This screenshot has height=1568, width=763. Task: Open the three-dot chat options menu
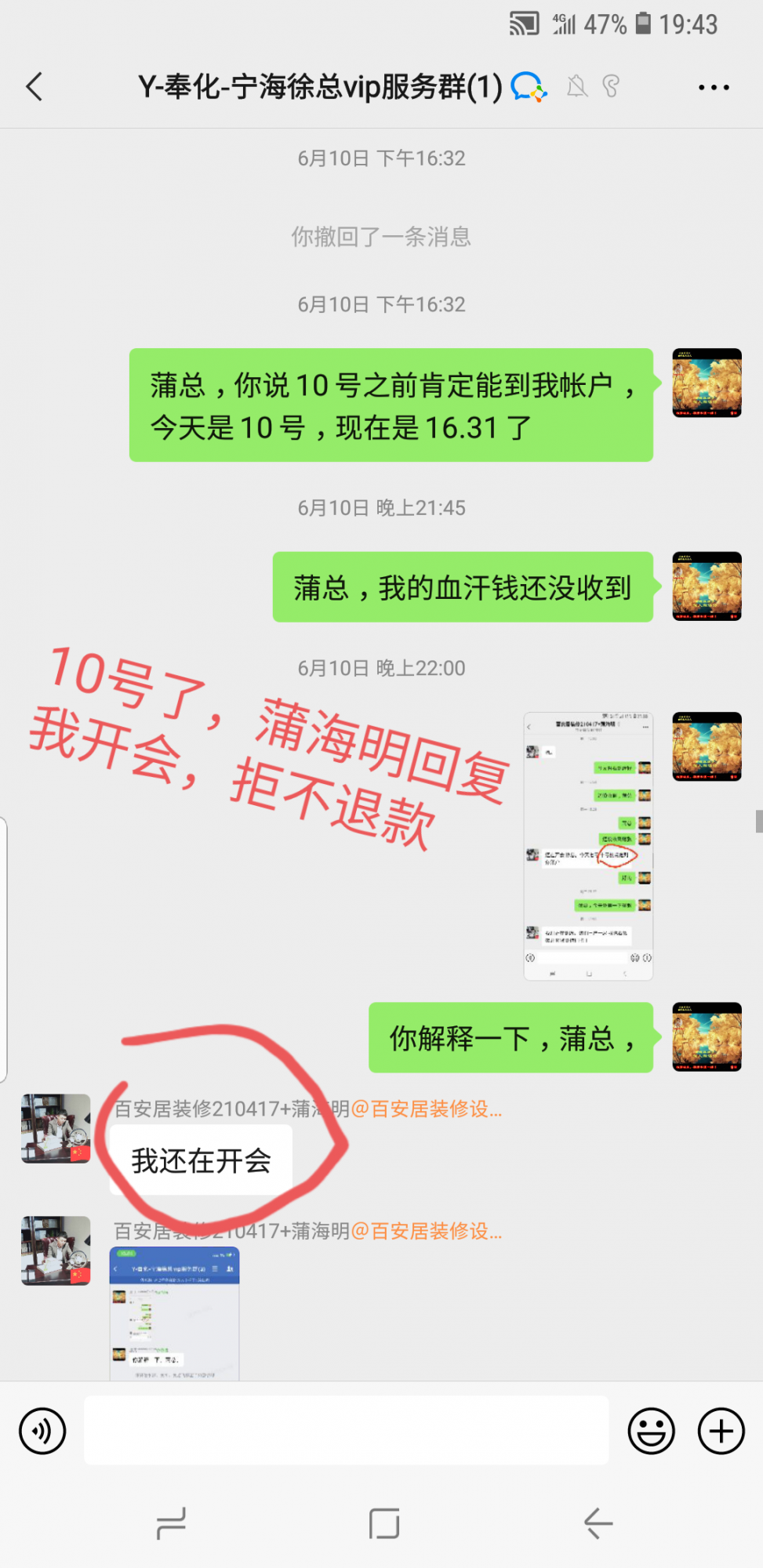click(714, 88)
